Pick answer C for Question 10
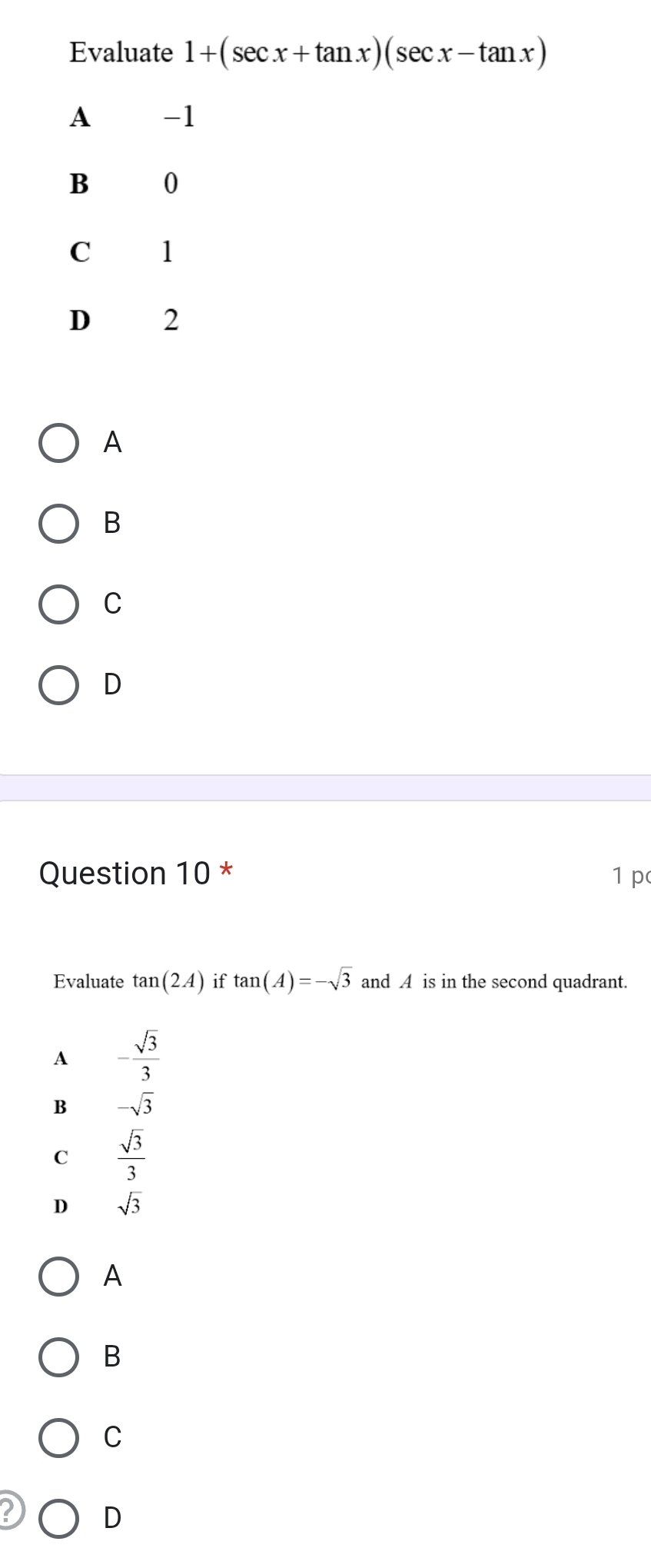This screenshot has height=1568, width=651. point(58,1437)
